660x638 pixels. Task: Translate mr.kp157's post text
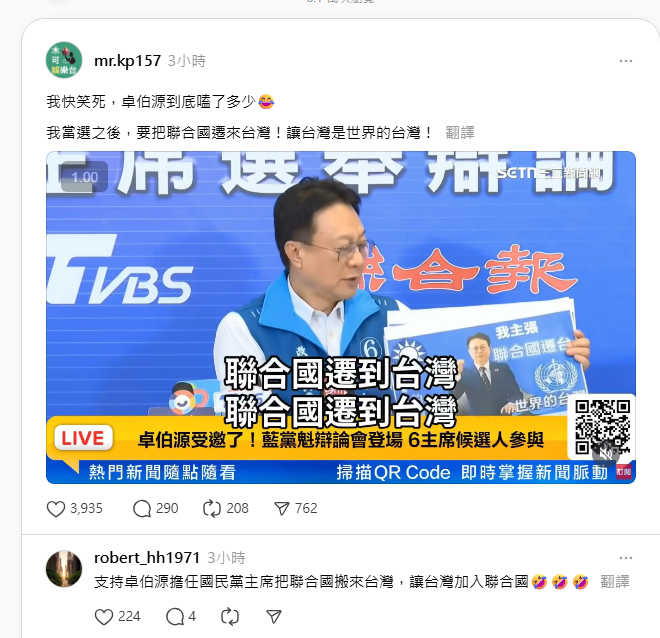[x=460, y=132]
